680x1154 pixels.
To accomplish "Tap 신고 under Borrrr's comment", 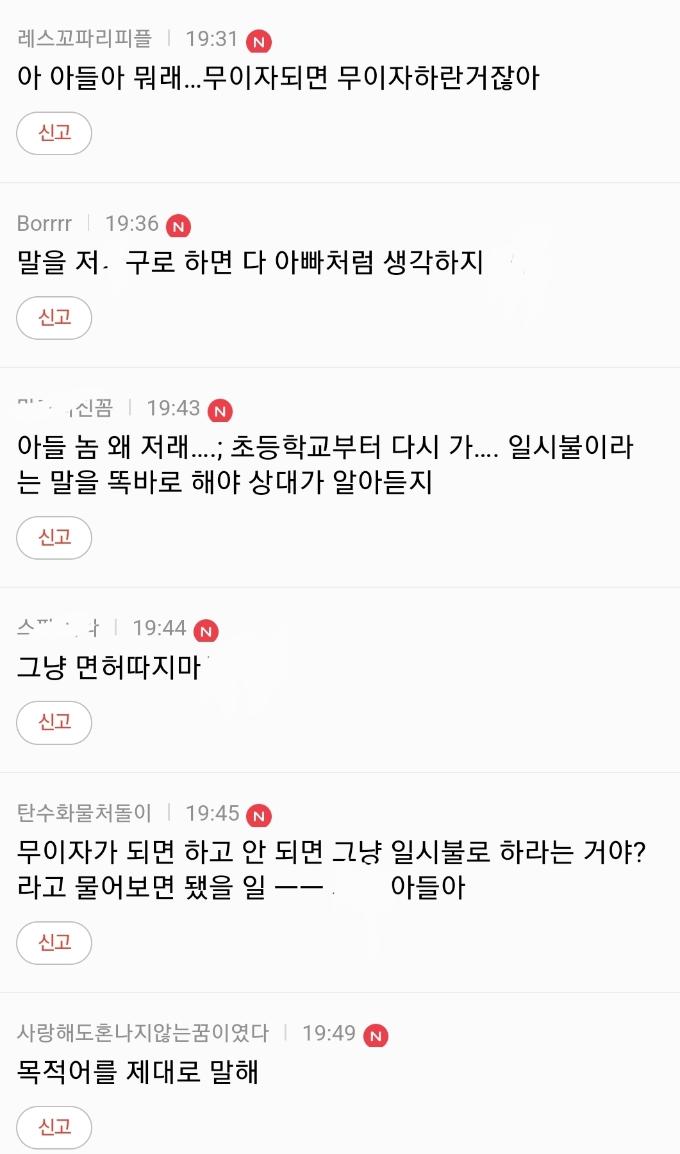I will (x=54, y=318).
